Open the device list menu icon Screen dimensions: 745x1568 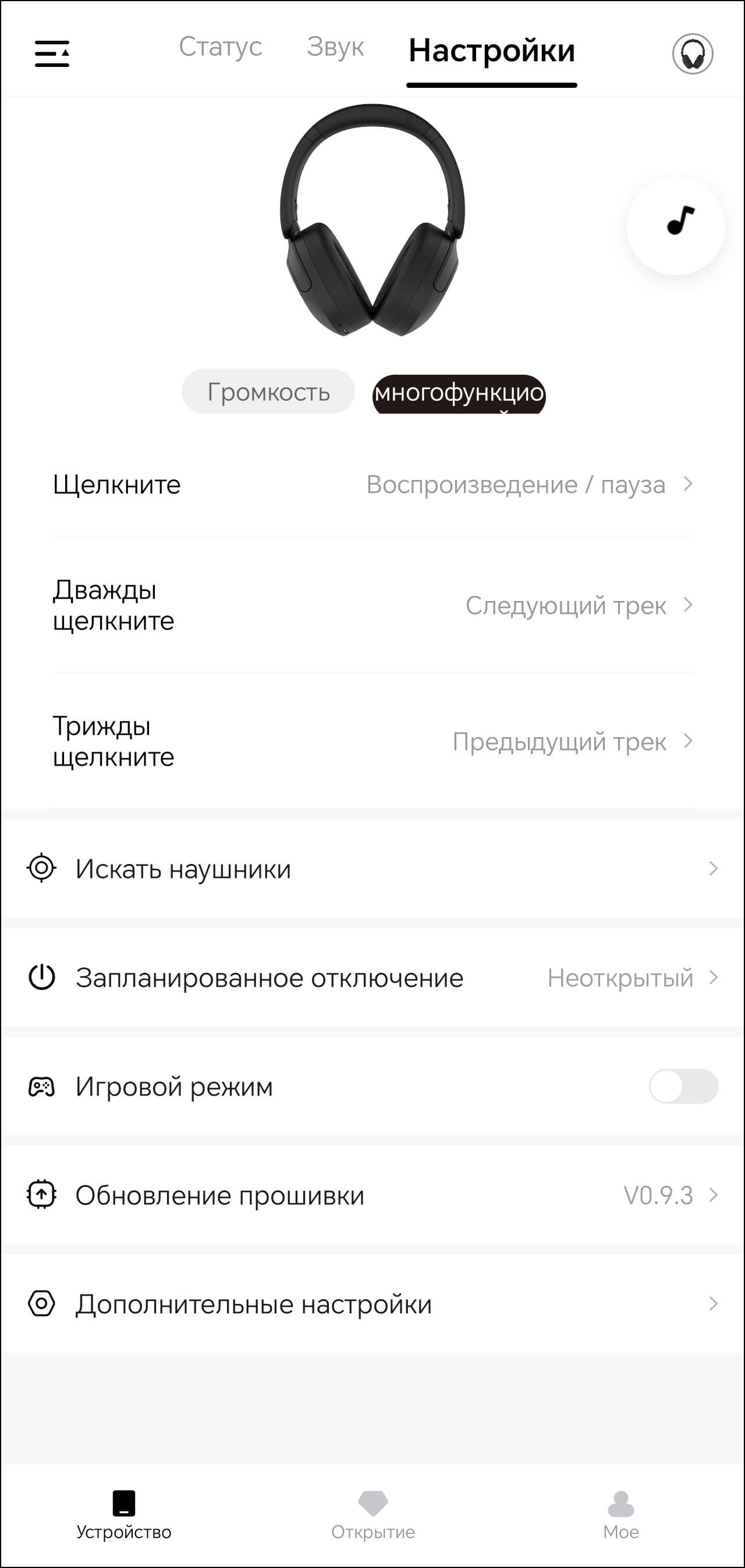(52, 54)
